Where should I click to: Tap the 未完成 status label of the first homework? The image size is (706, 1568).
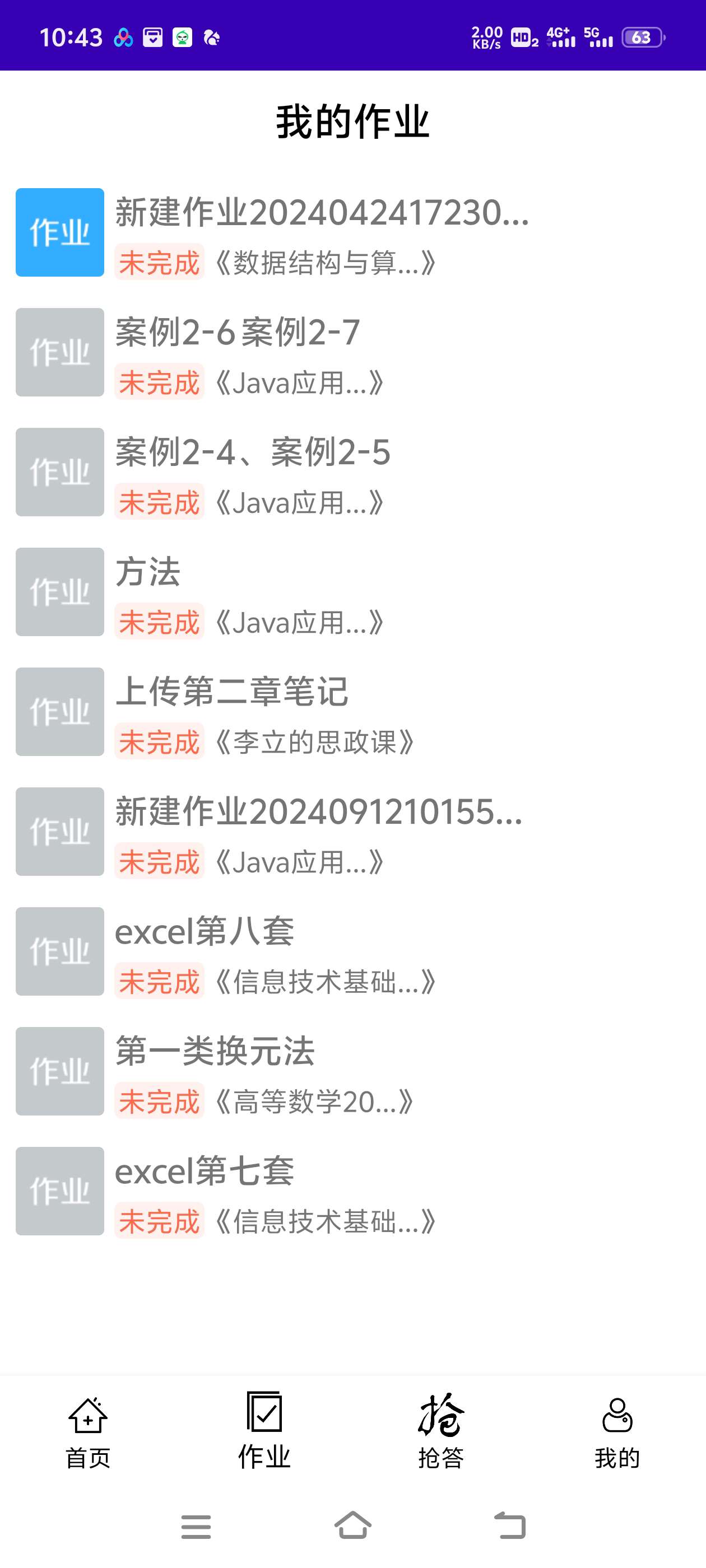pos(159,263)
